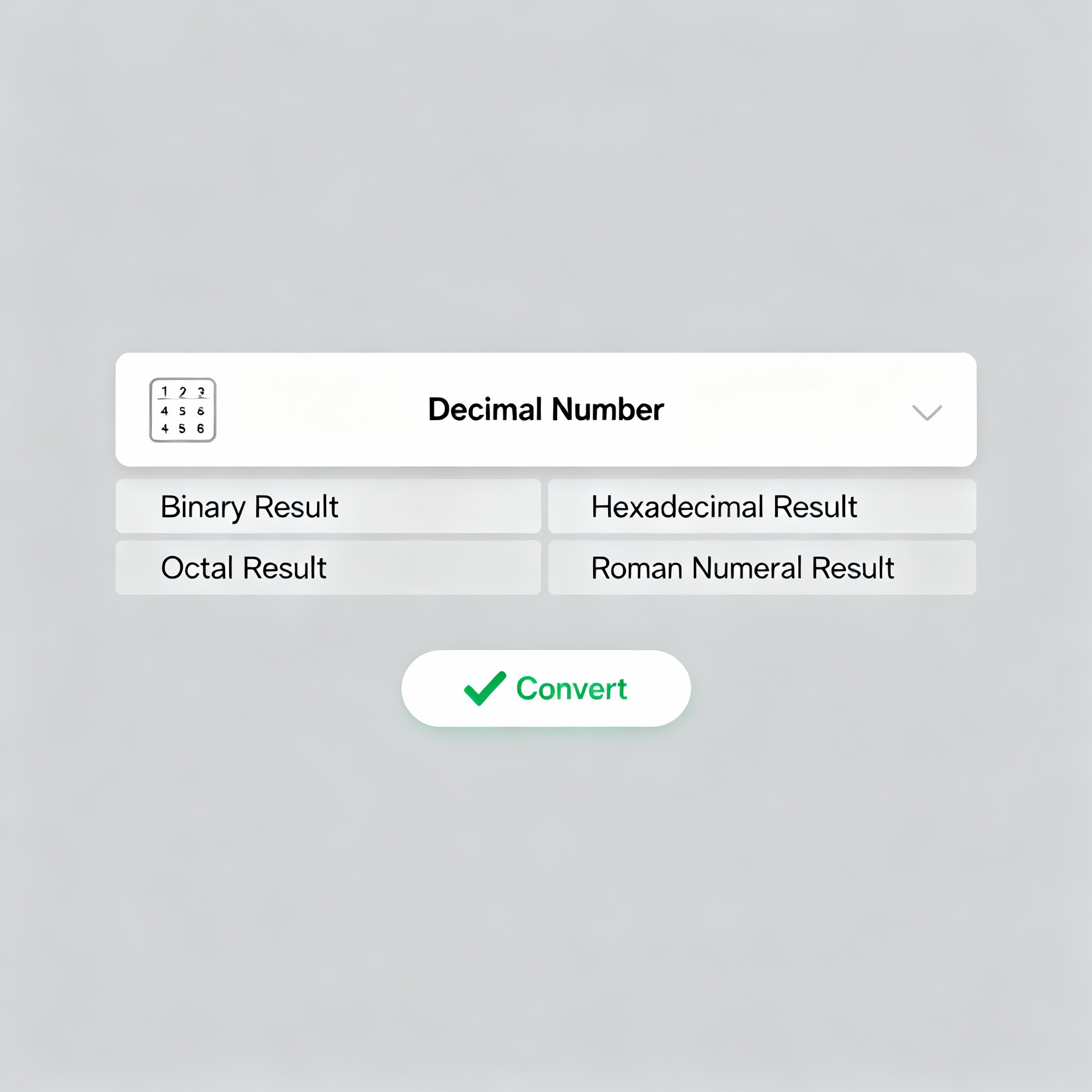Expand the Decimal Number dropdown chevron

pos(926,413)
